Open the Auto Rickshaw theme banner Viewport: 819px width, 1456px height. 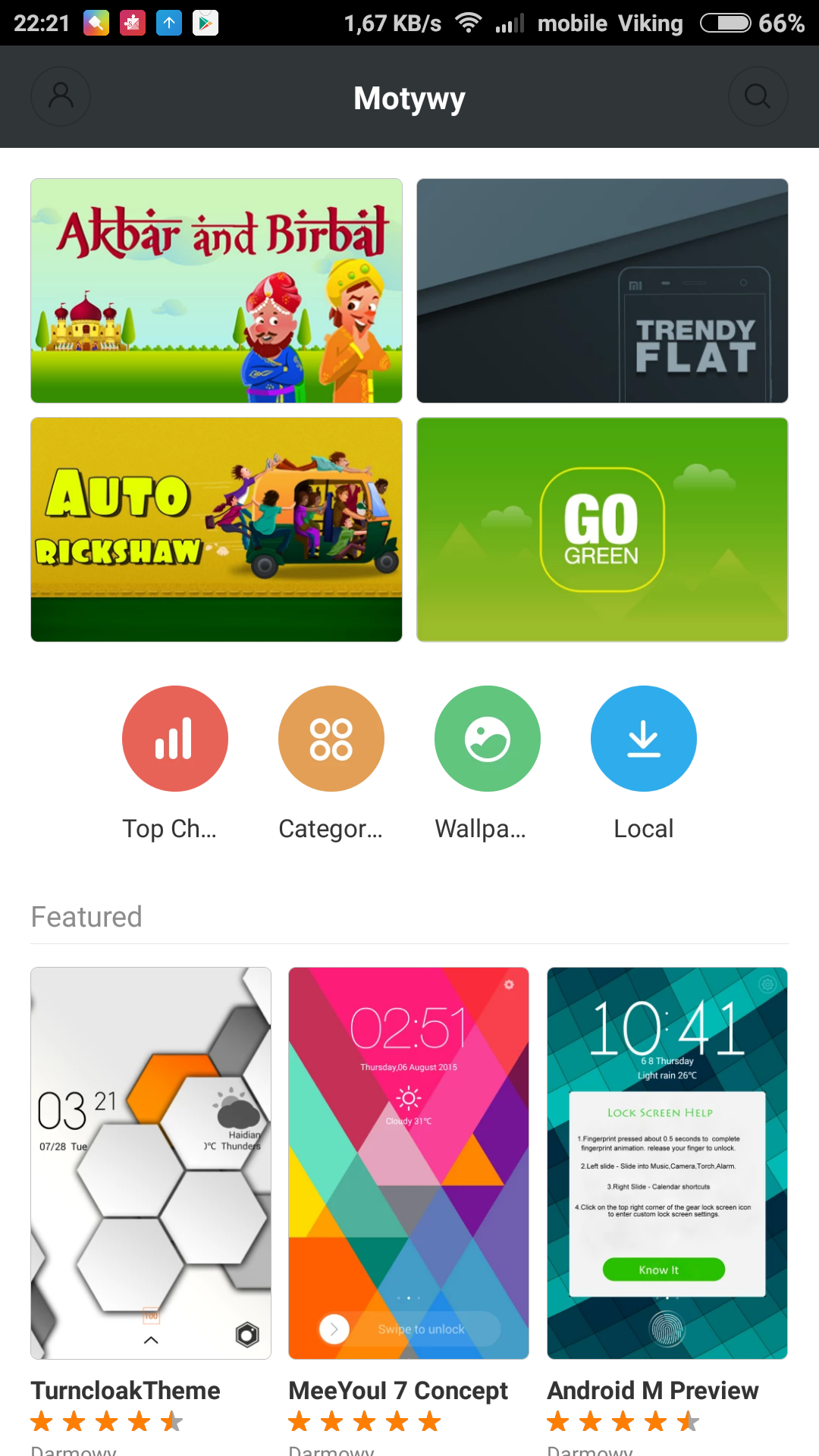[x=216, y=529]
